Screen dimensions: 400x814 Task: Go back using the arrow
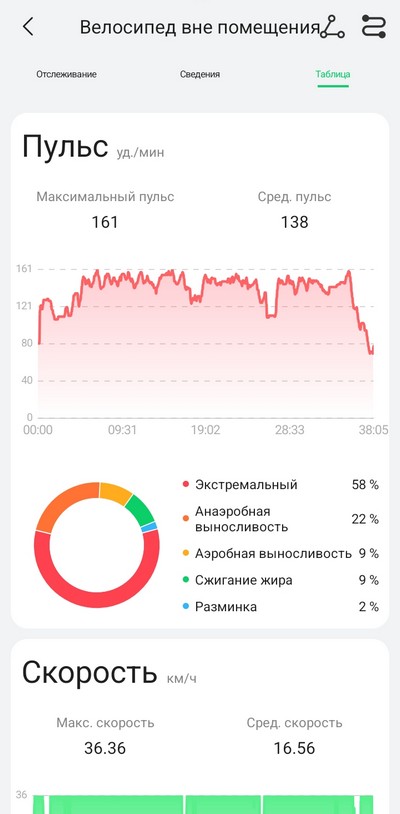tap(28, 26)
